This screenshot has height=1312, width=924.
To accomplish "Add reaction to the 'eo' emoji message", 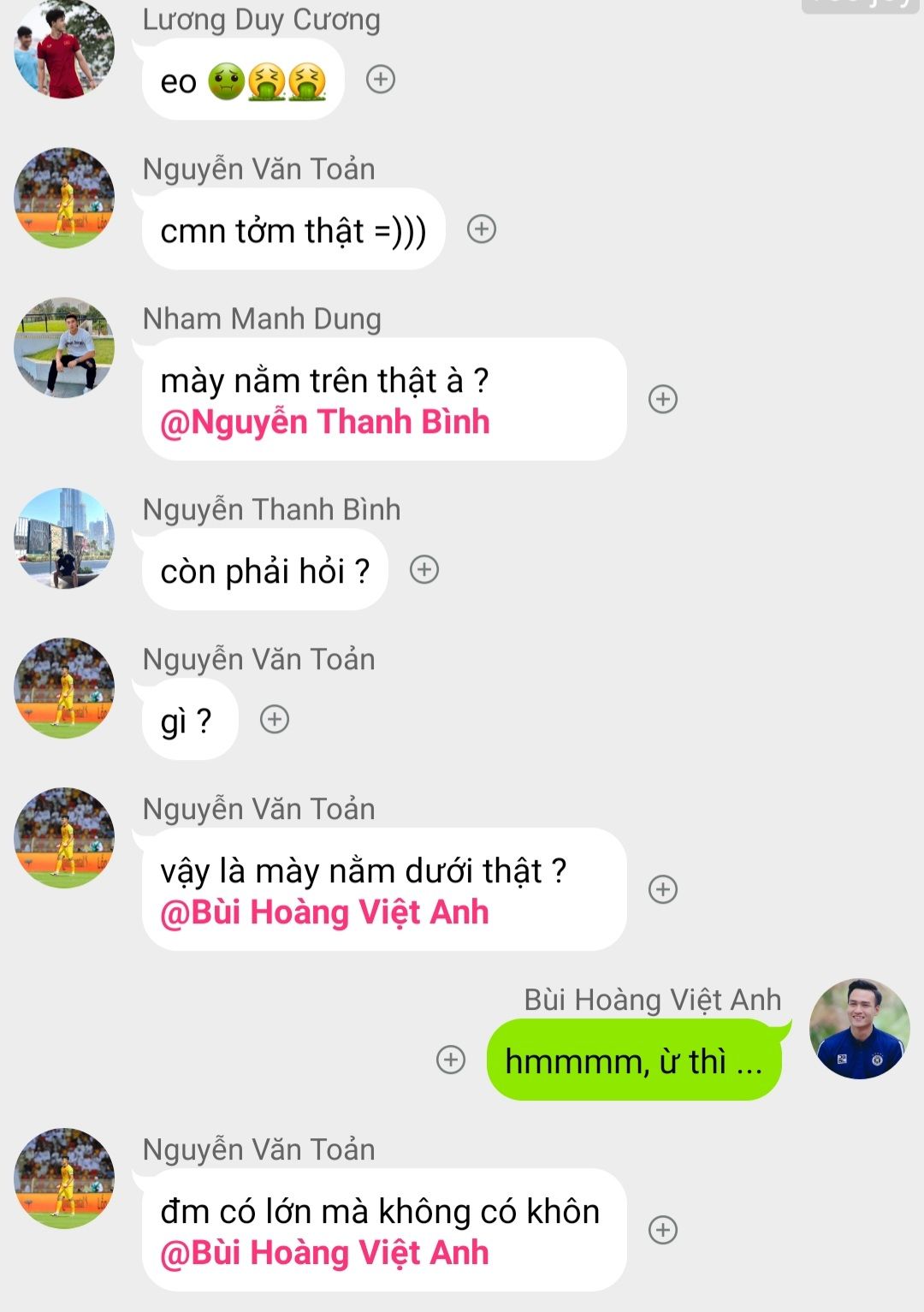I will pyautogui.click(x=381, y=80).
